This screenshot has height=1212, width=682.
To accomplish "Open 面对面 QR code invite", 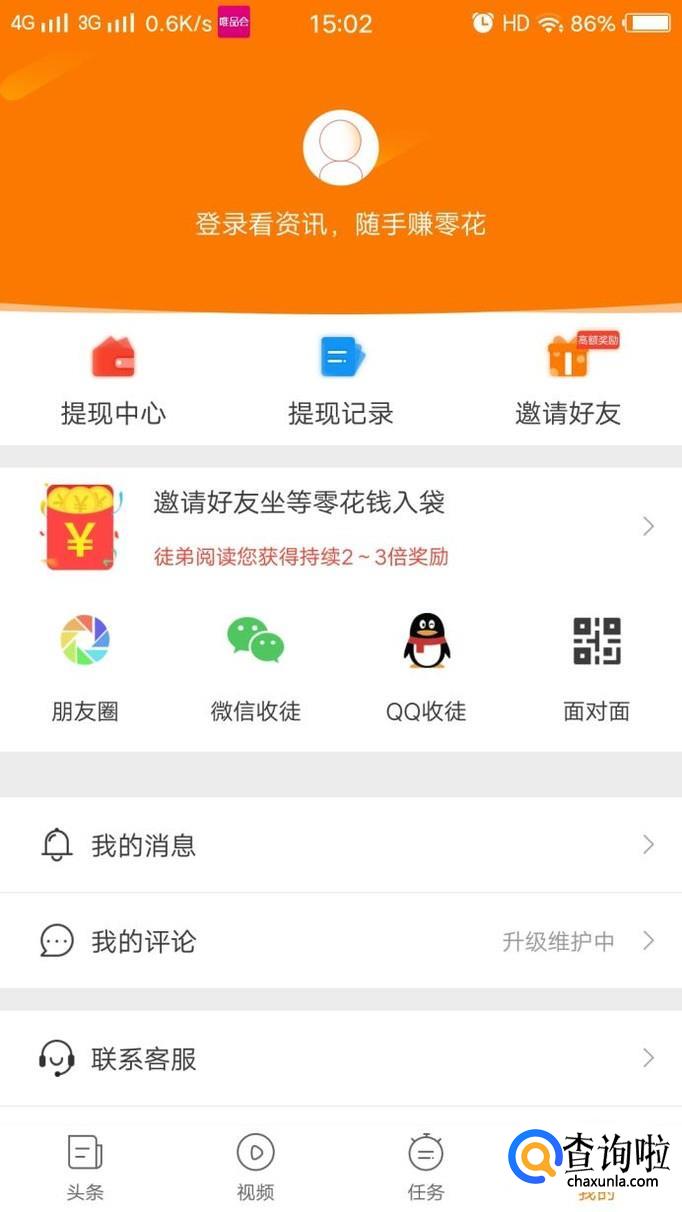I will (x=596, y=666).
